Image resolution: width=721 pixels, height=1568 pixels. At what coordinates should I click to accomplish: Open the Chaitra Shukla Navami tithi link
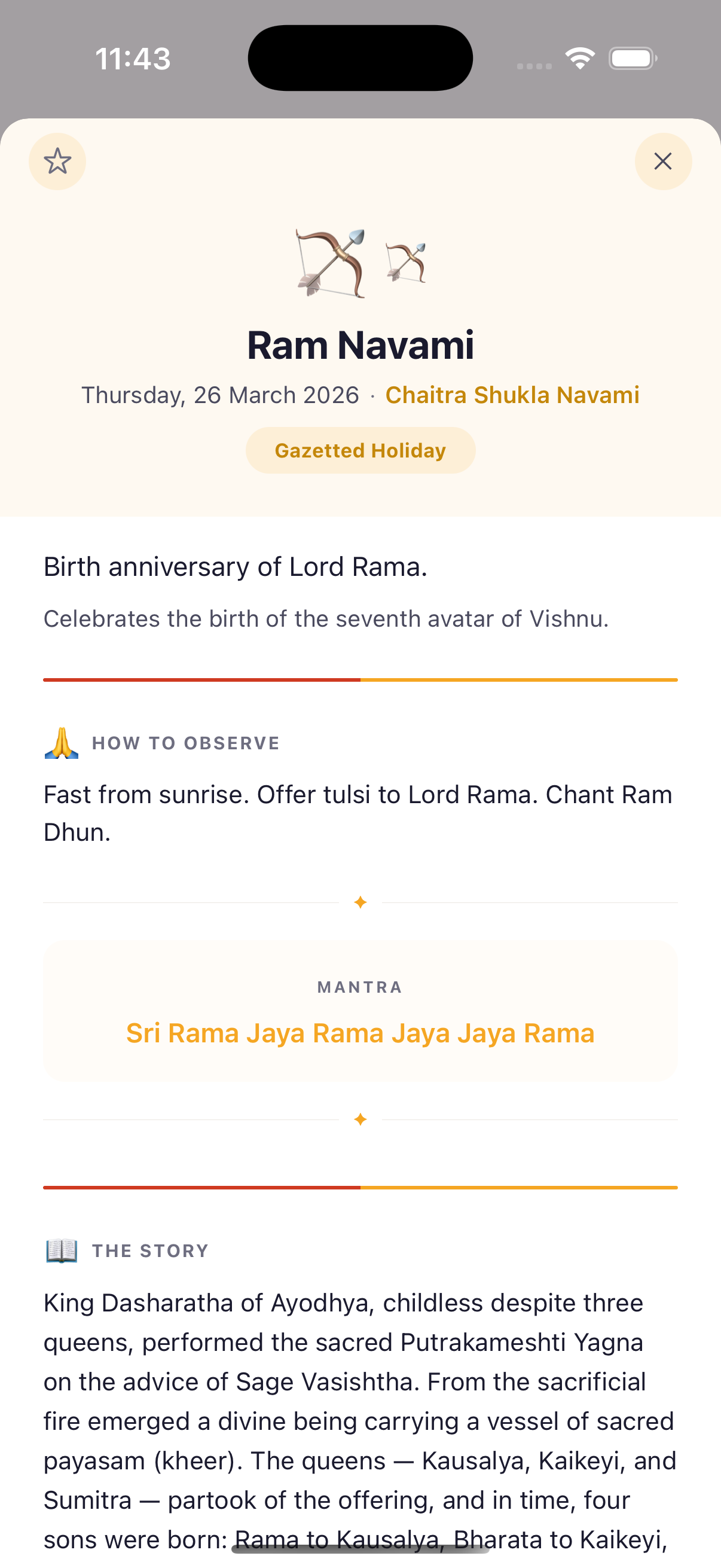tap(512, 395)
